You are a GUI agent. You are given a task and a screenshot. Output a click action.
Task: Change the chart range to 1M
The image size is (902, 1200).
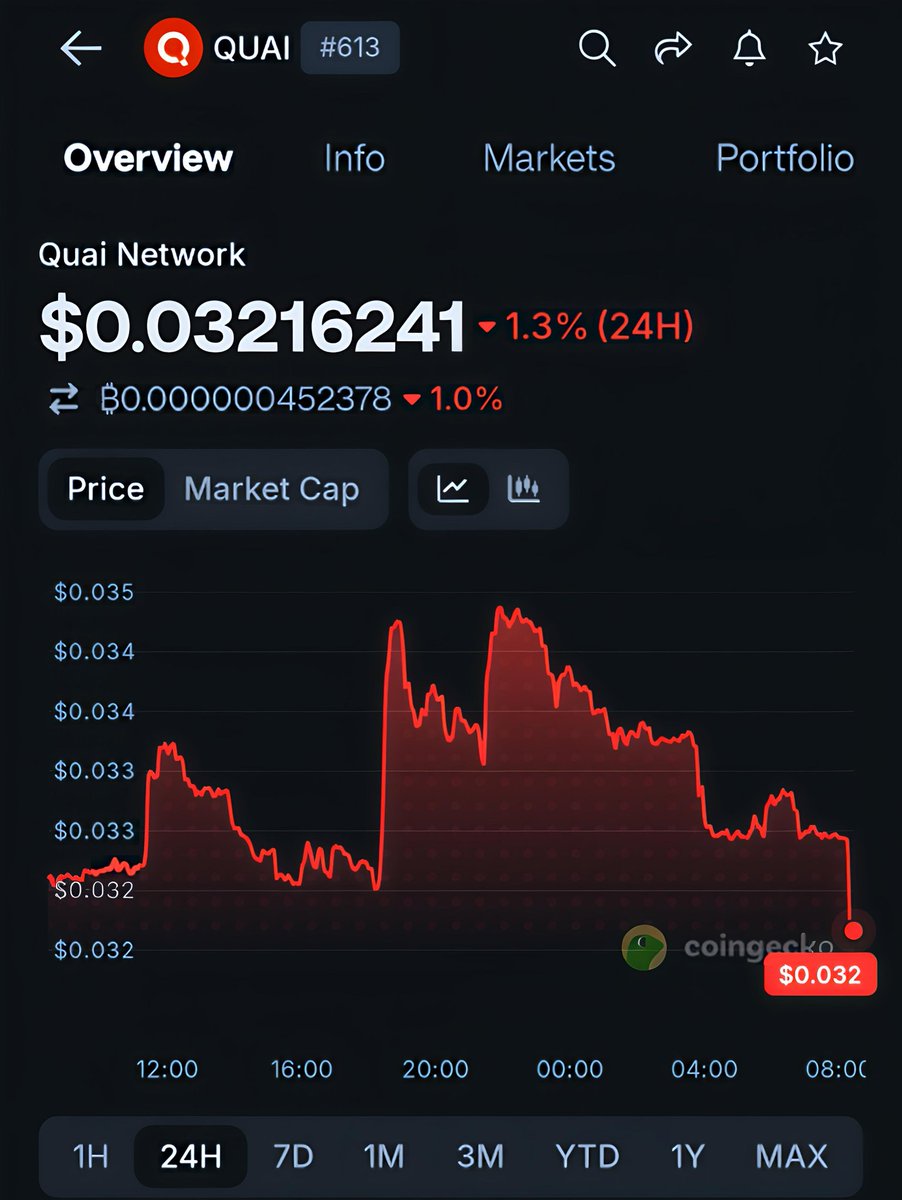(x=383, y=1157)
